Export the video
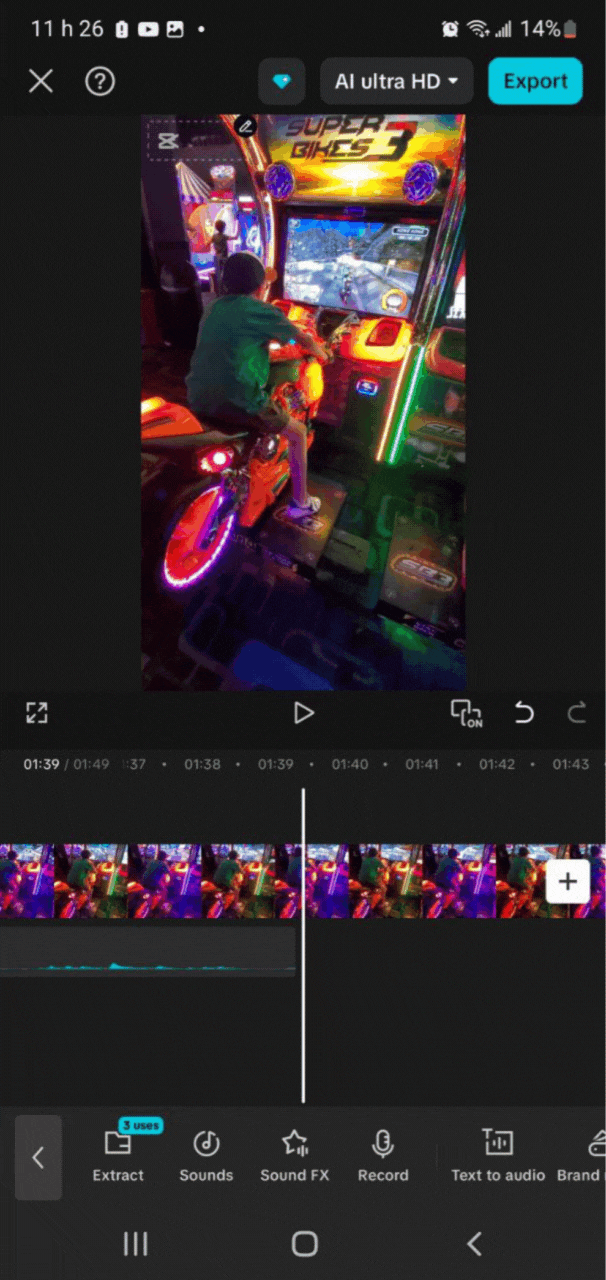The height and width of the screenshot is (1280, 606). (535, 81)
